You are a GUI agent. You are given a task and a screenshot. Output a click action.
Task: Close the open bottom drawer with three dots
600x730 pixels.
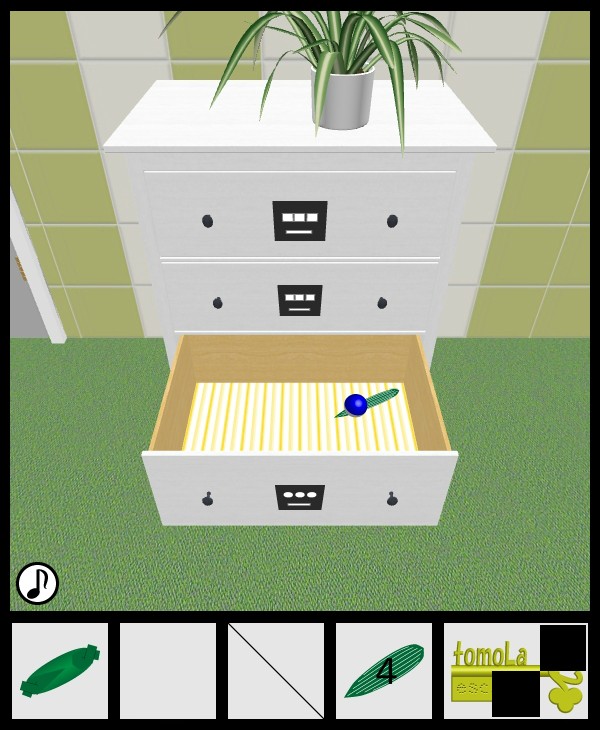[300, 494]
